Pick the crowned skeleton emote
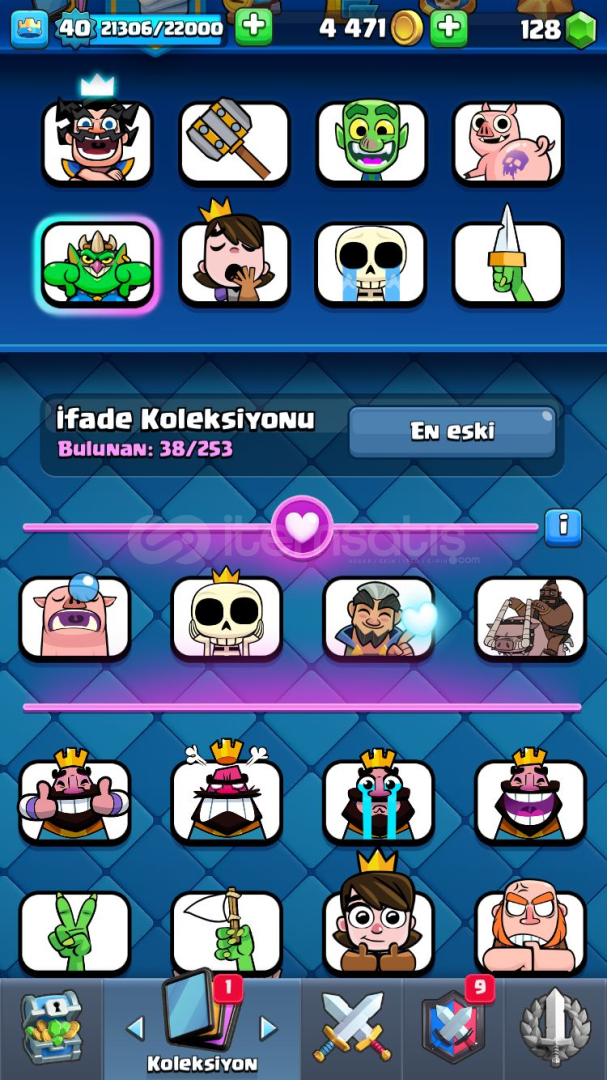This screenshot has height=1080, width=607. point(227,618)
